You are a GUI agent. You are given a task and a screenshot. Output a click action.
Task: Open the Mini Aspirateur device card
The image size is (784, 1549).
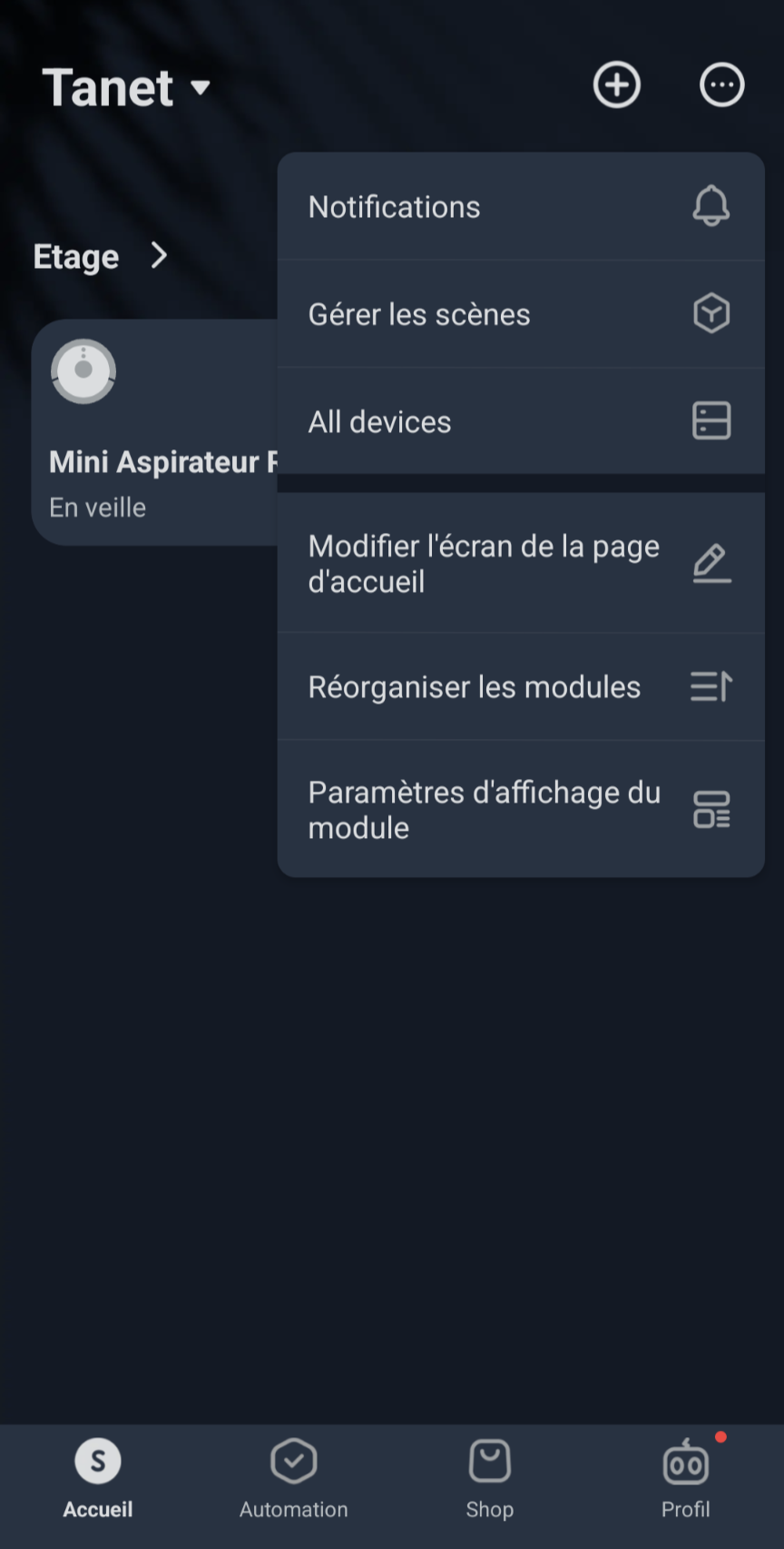pyautogui.click(x=154, y=432)
